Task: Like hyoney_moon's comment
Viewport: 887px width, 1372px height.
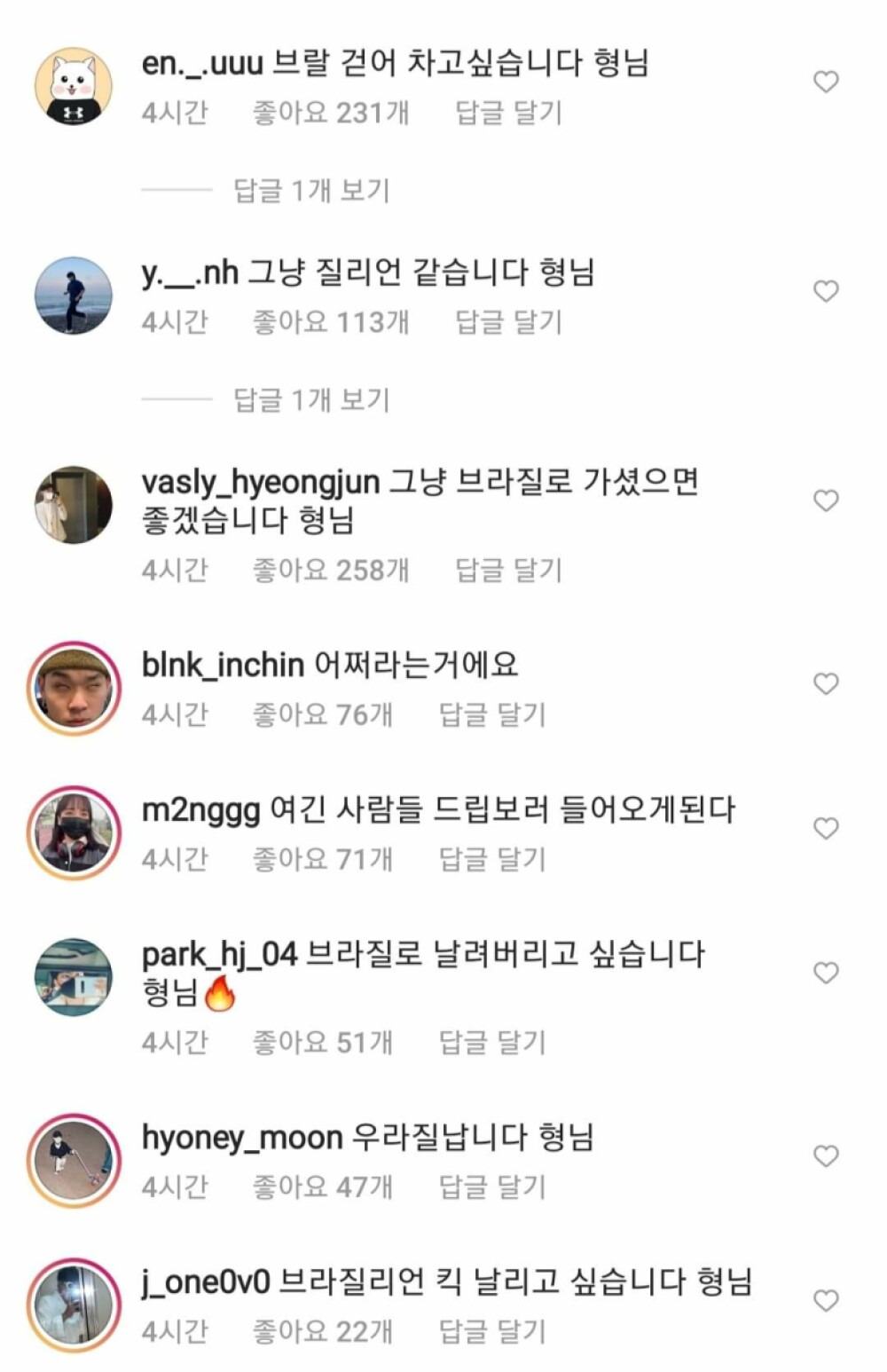Action: pos(826,1155)
